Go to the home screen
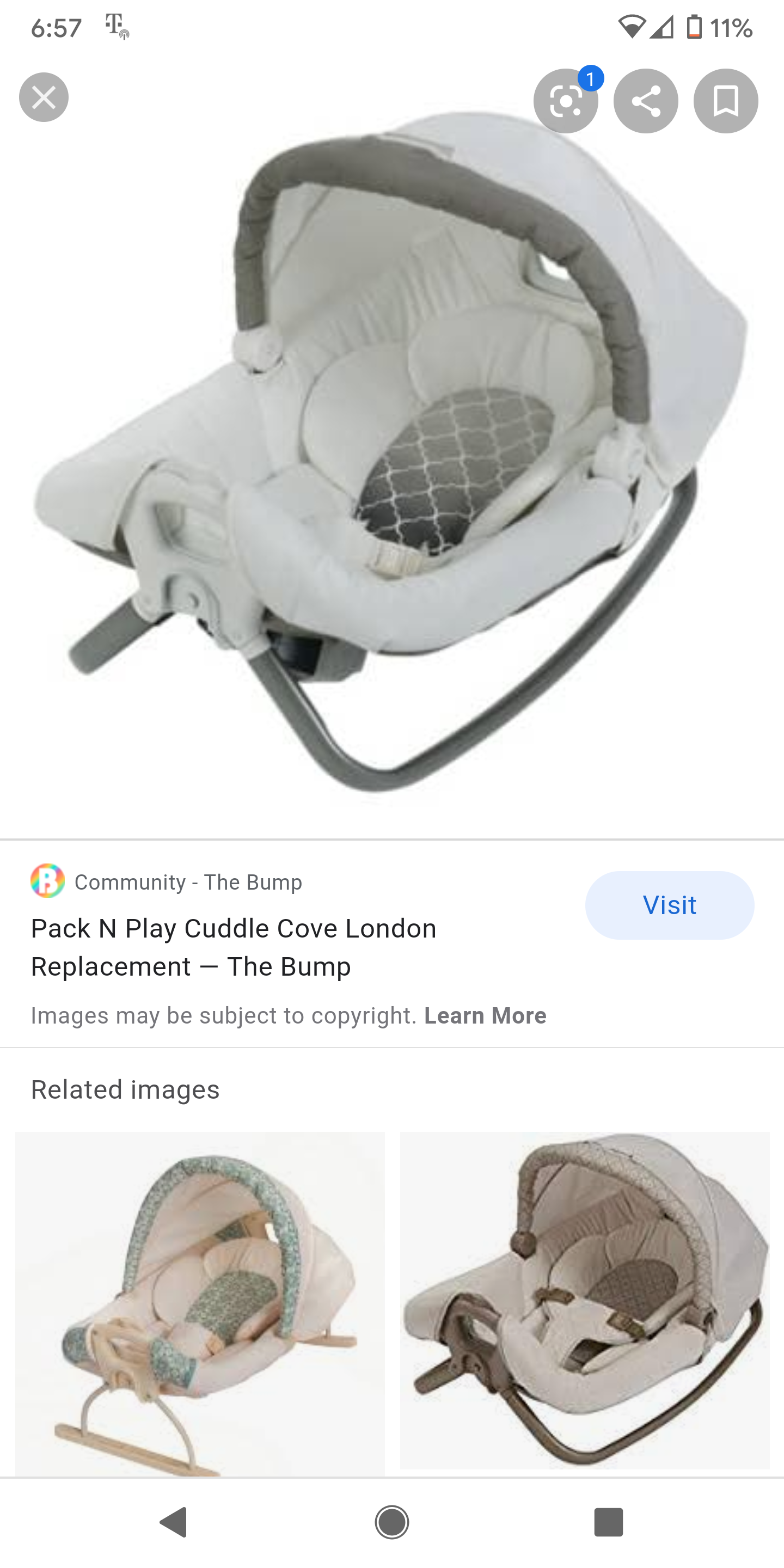Screen dimensions: 784x1568 pos(392,1522)
